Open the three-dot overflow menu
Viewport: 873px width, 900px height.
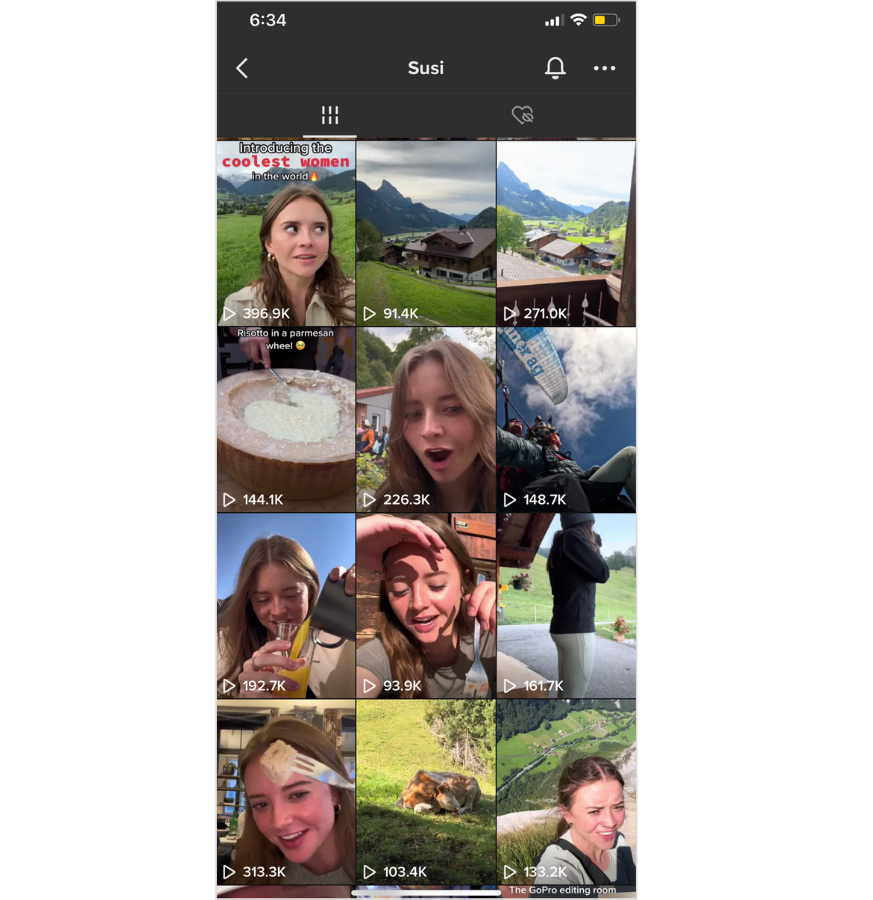[x=604, y=68]
